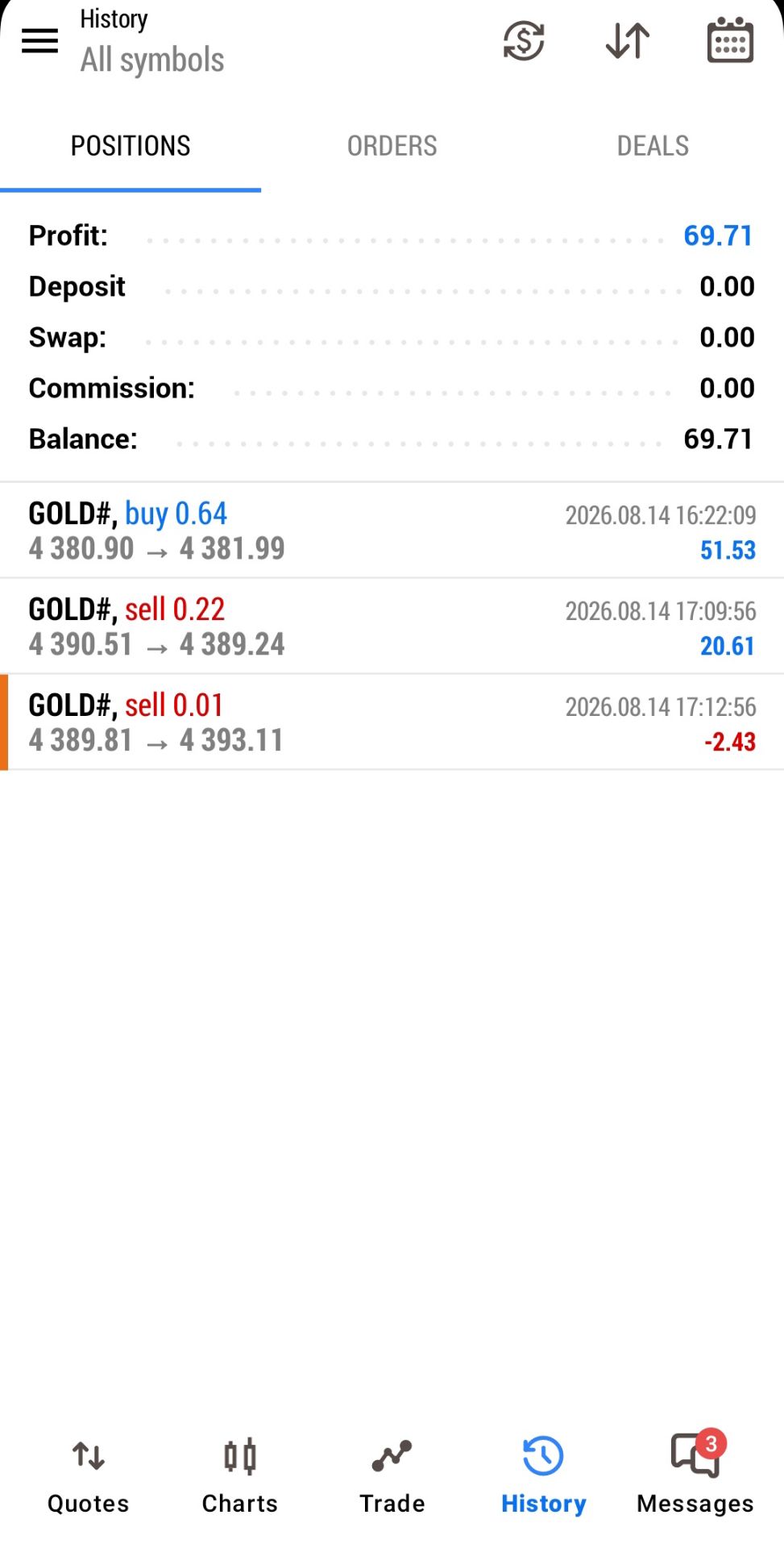Go to the Quotes section

[88, 1475]
